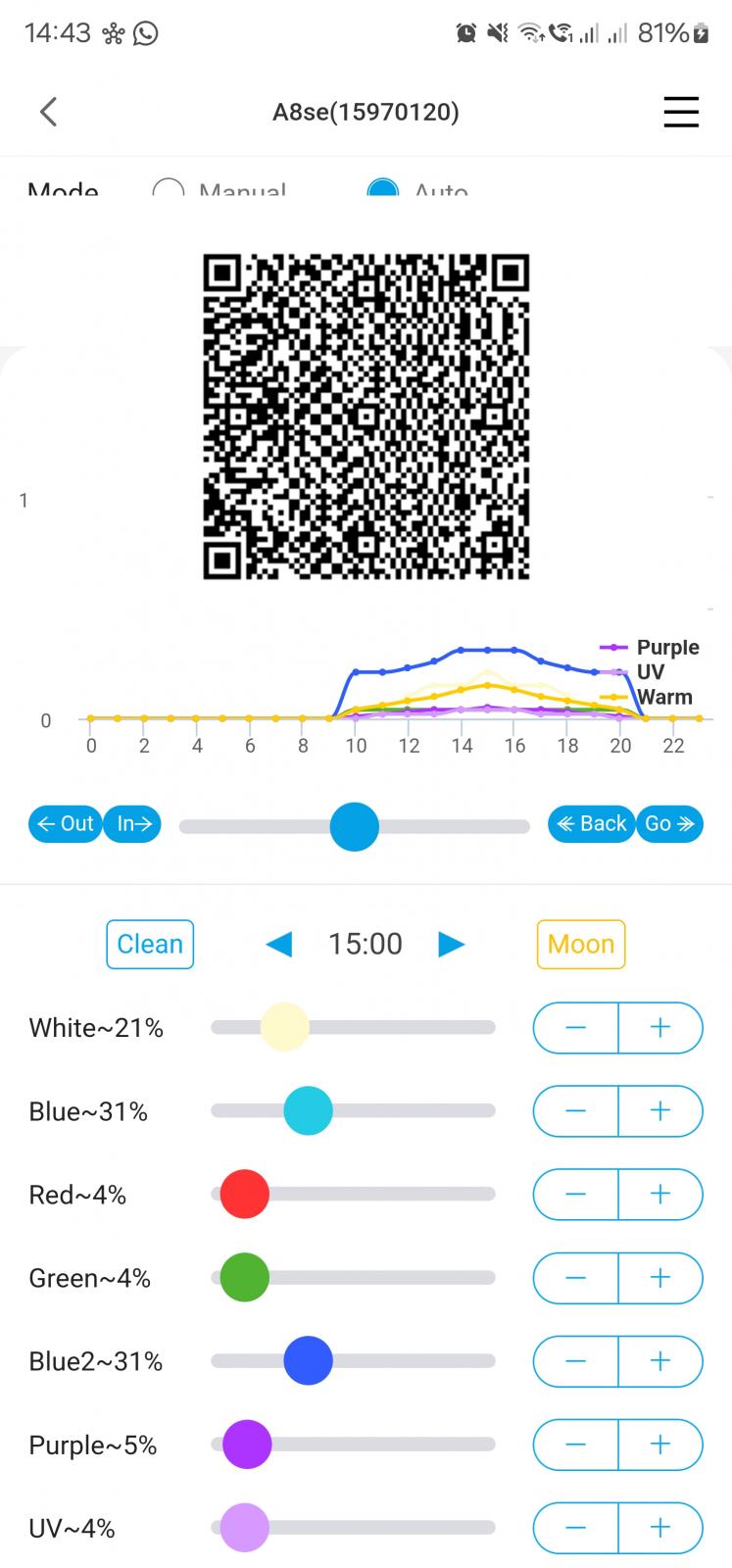Tap the In zoom button
Image resolution: width=732 pixels, height=1568 pixels.
[133, 824]
